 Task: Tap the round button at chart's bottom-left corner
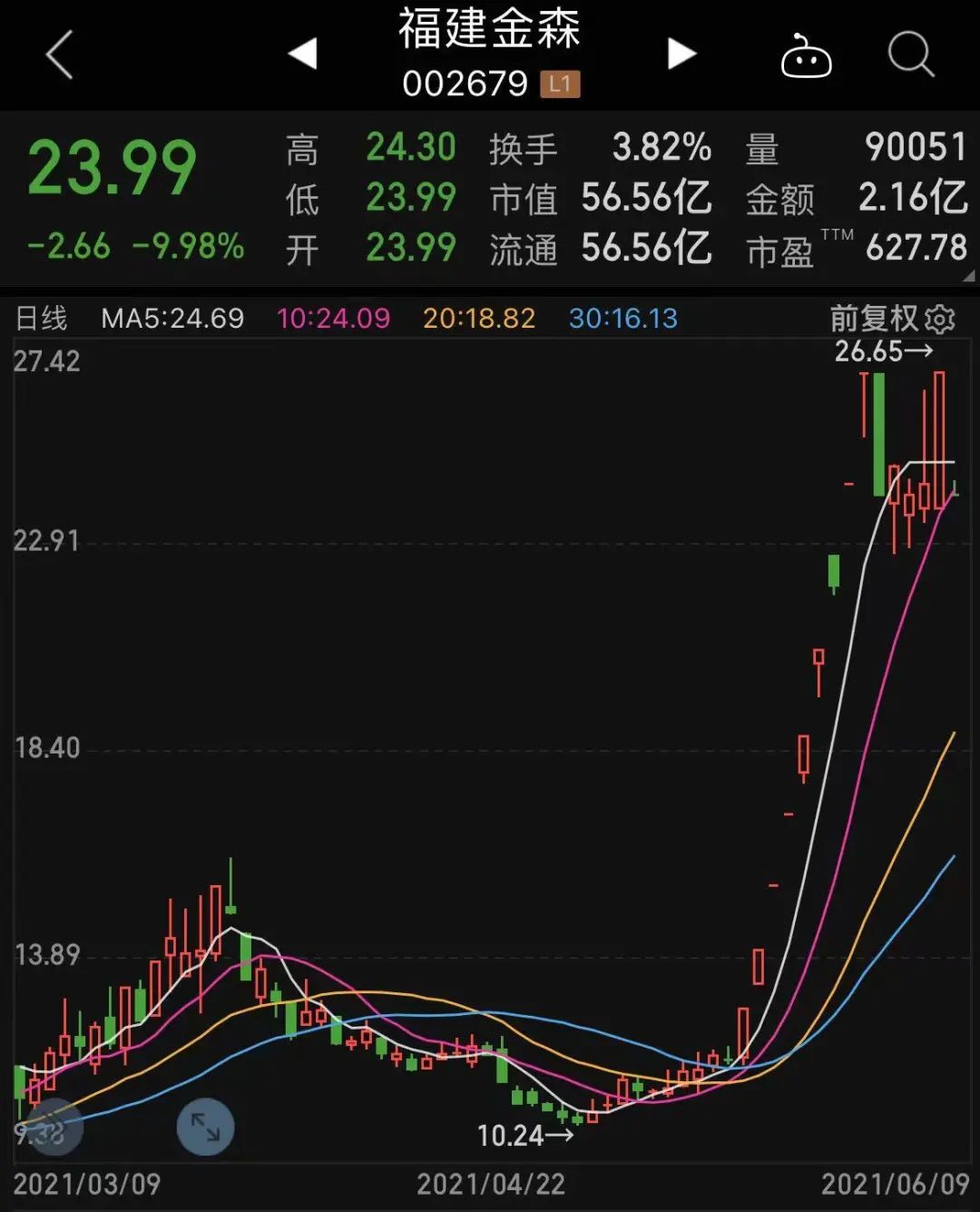(x=54, y=1127)
